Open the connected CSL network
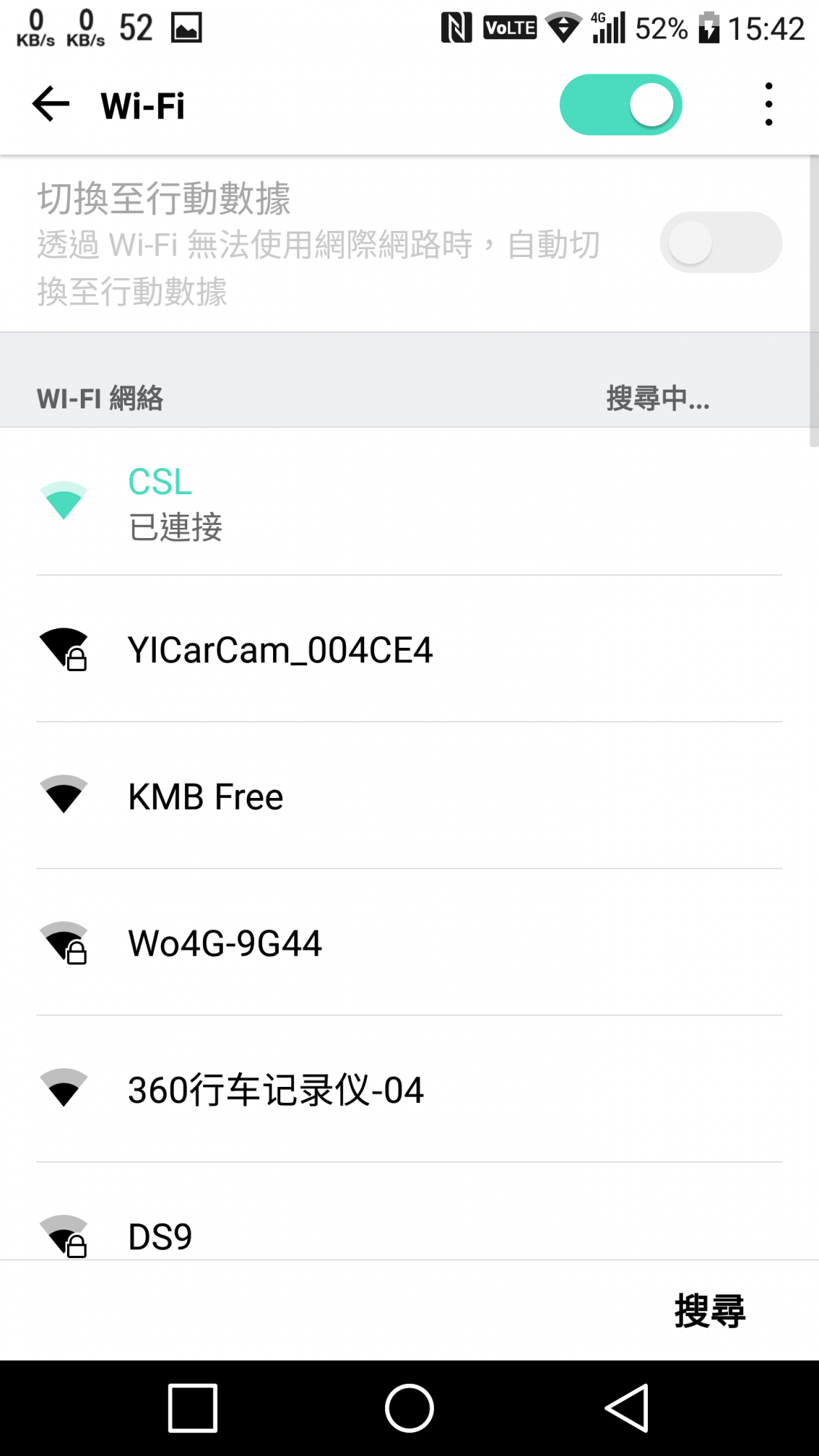This screenshot has width=819, height=1456. (408, 502)
